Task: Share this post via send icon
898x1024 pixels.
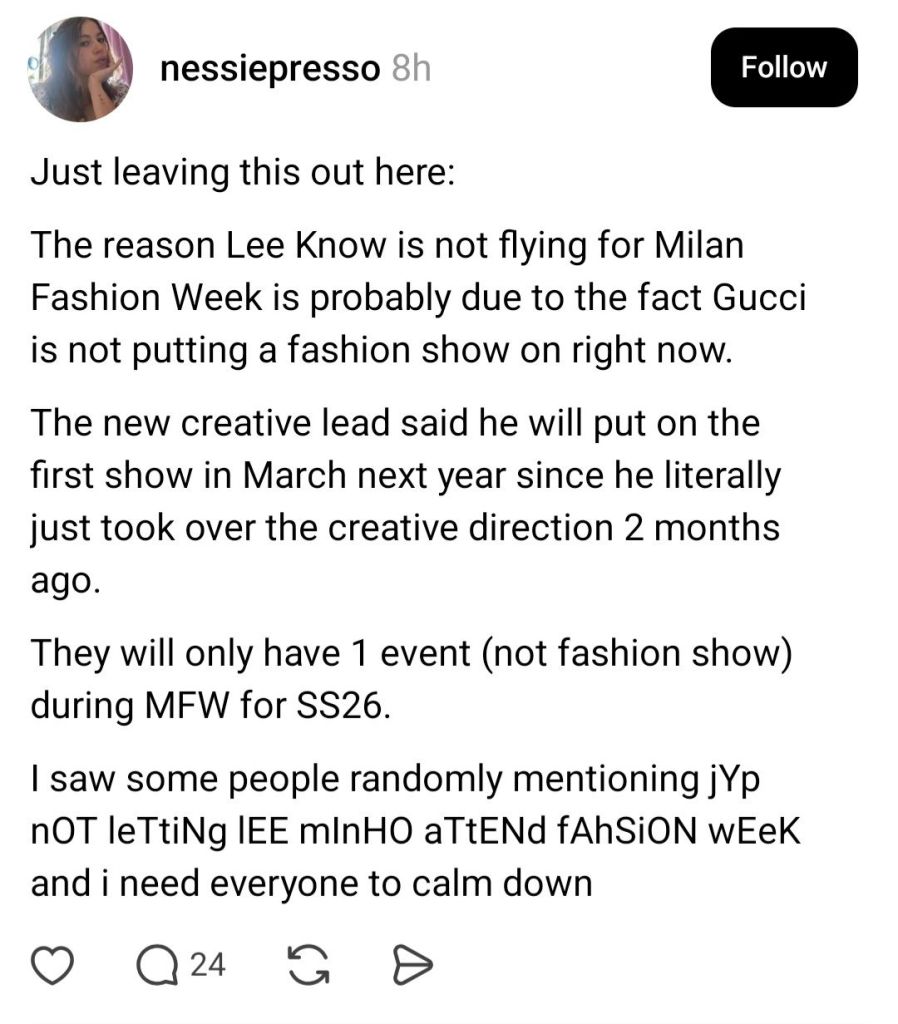Action: click(411, 965)
